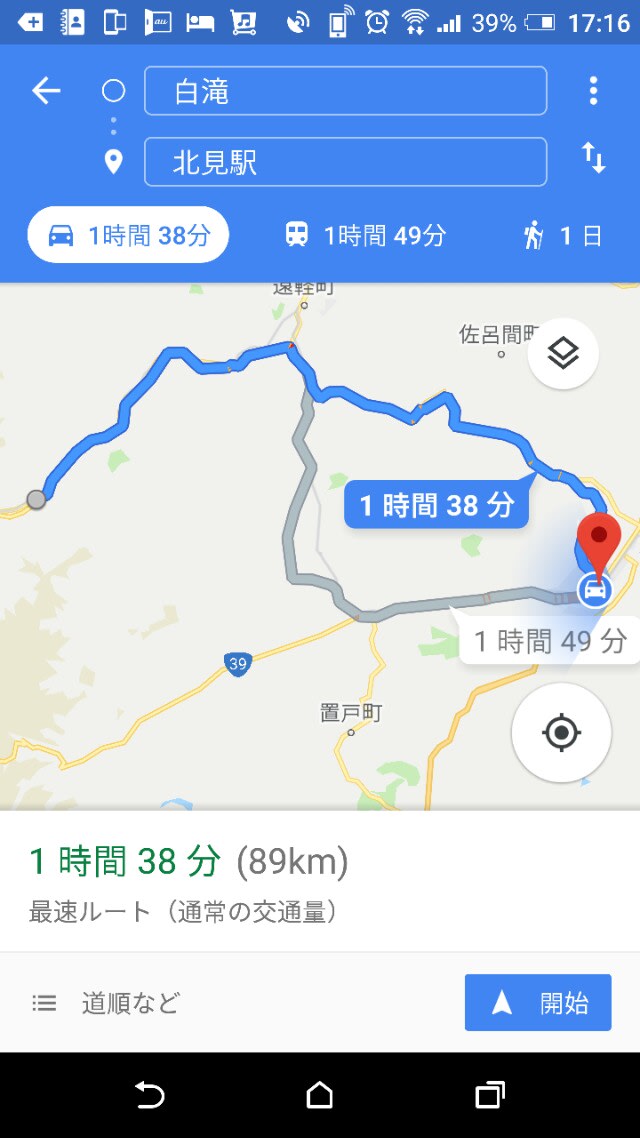Center map on my location
This screenshot has width=640, height=1138.
561,733
